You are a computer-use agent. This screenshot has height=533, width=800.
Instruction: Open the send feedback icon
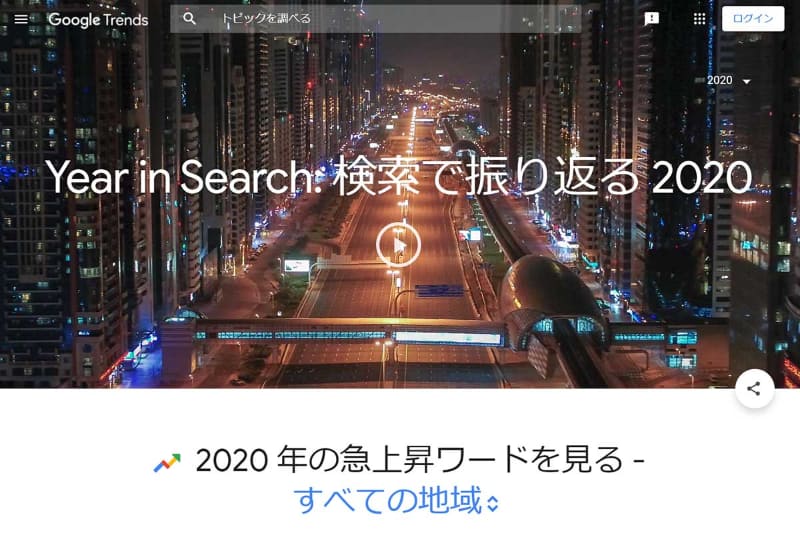[x=652, y=19]
